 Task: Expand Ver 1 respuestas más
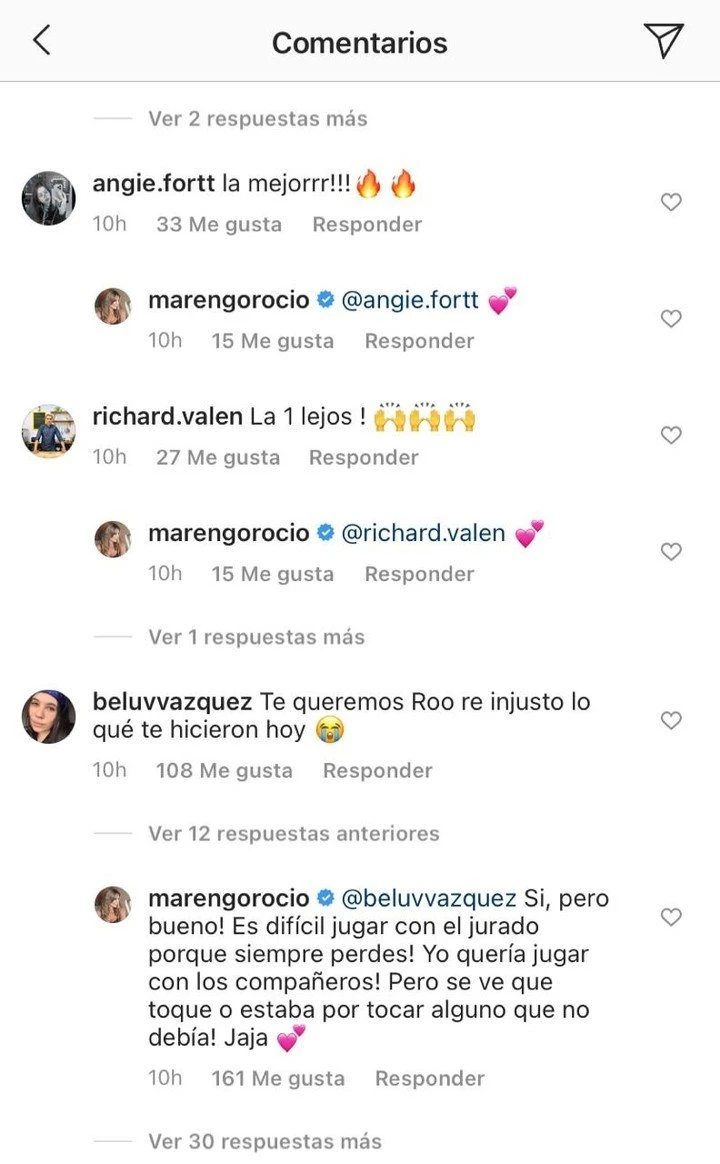(x=256, y=637)
